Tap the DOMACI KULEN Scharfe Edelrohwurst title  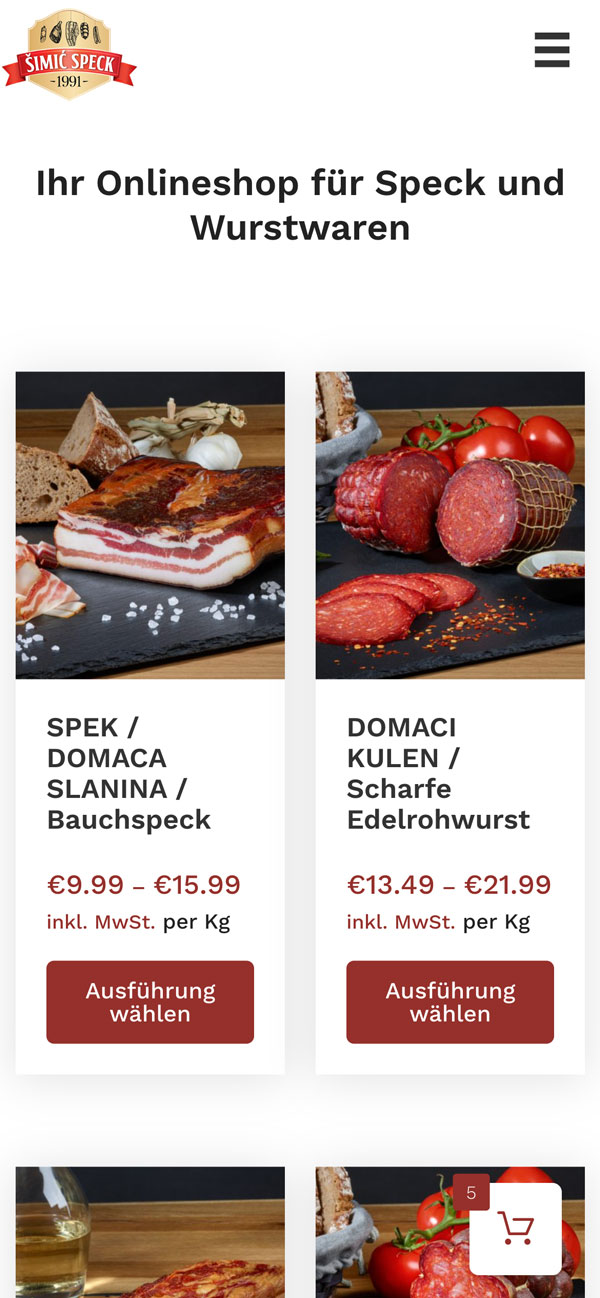(438, 773)
